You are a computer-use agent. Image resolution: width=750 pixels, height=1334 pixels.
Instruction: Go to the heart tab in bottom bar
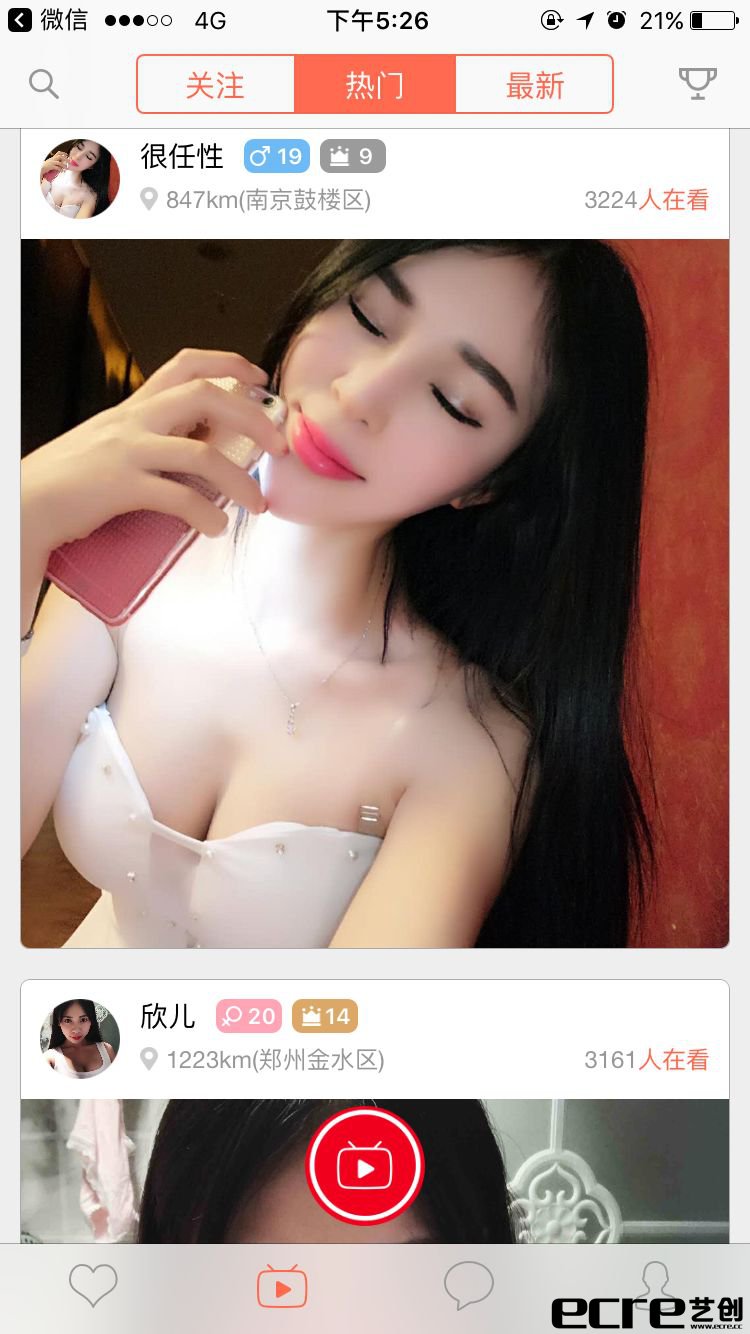93,1286
